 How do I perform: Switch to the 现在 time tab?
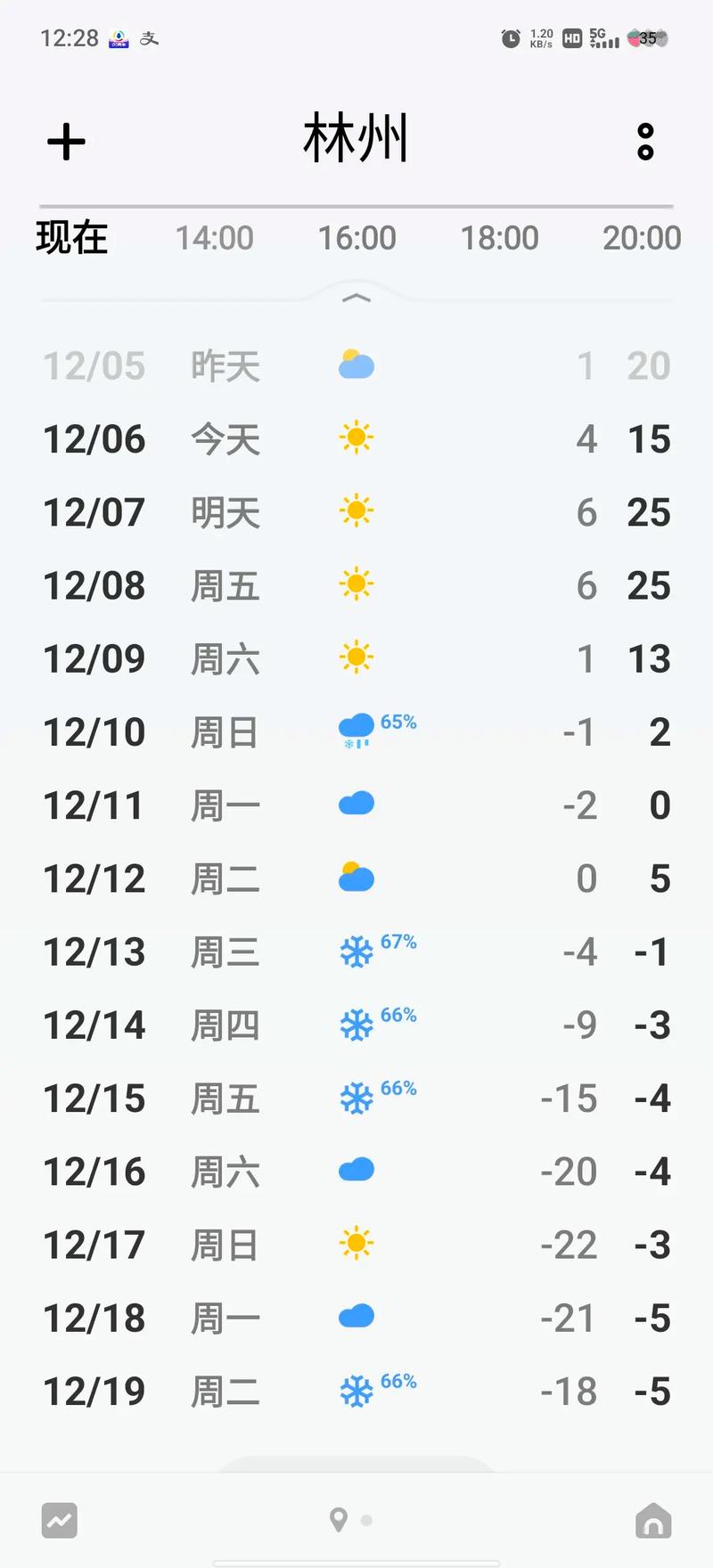coord(71,237)
